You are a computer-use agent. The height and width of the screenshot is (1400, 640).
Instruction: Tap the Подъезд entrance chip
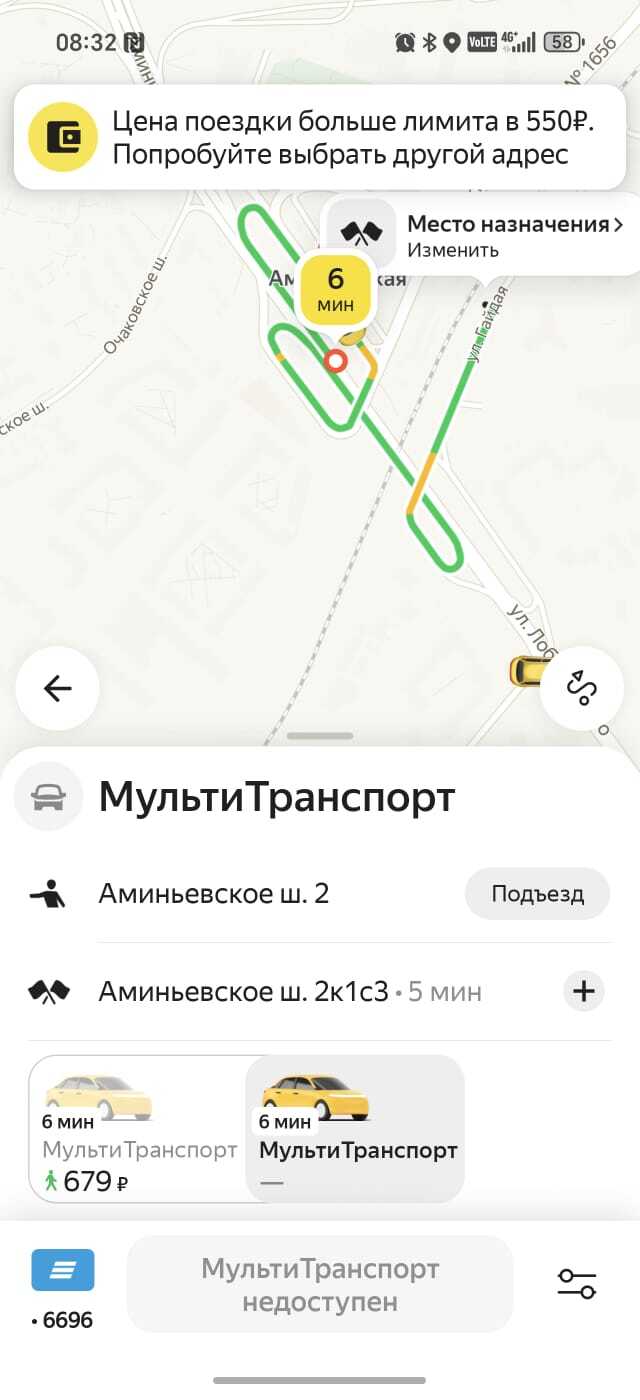[537, 893]
